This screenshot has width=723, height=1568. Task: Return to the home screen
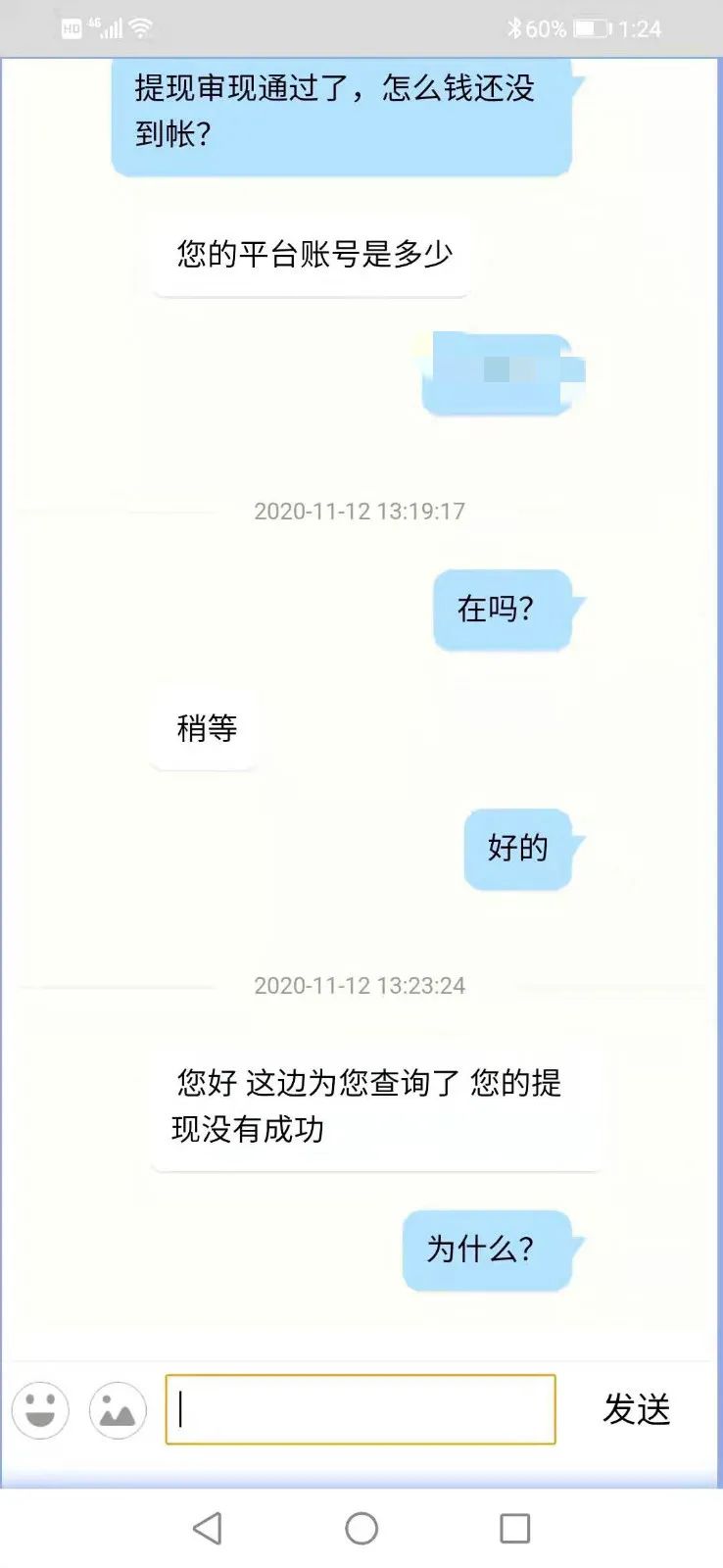361,1528
